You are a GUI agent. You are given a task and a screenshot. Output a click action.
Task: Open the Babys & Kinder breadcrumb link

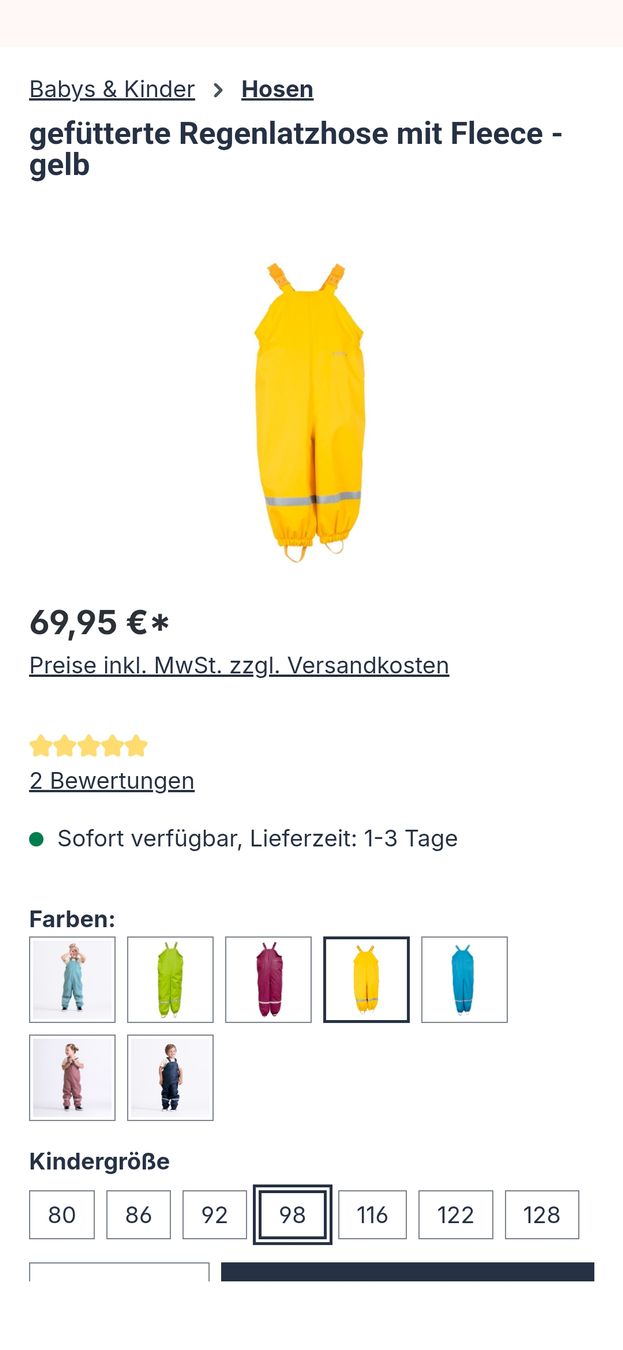point(112,89)
